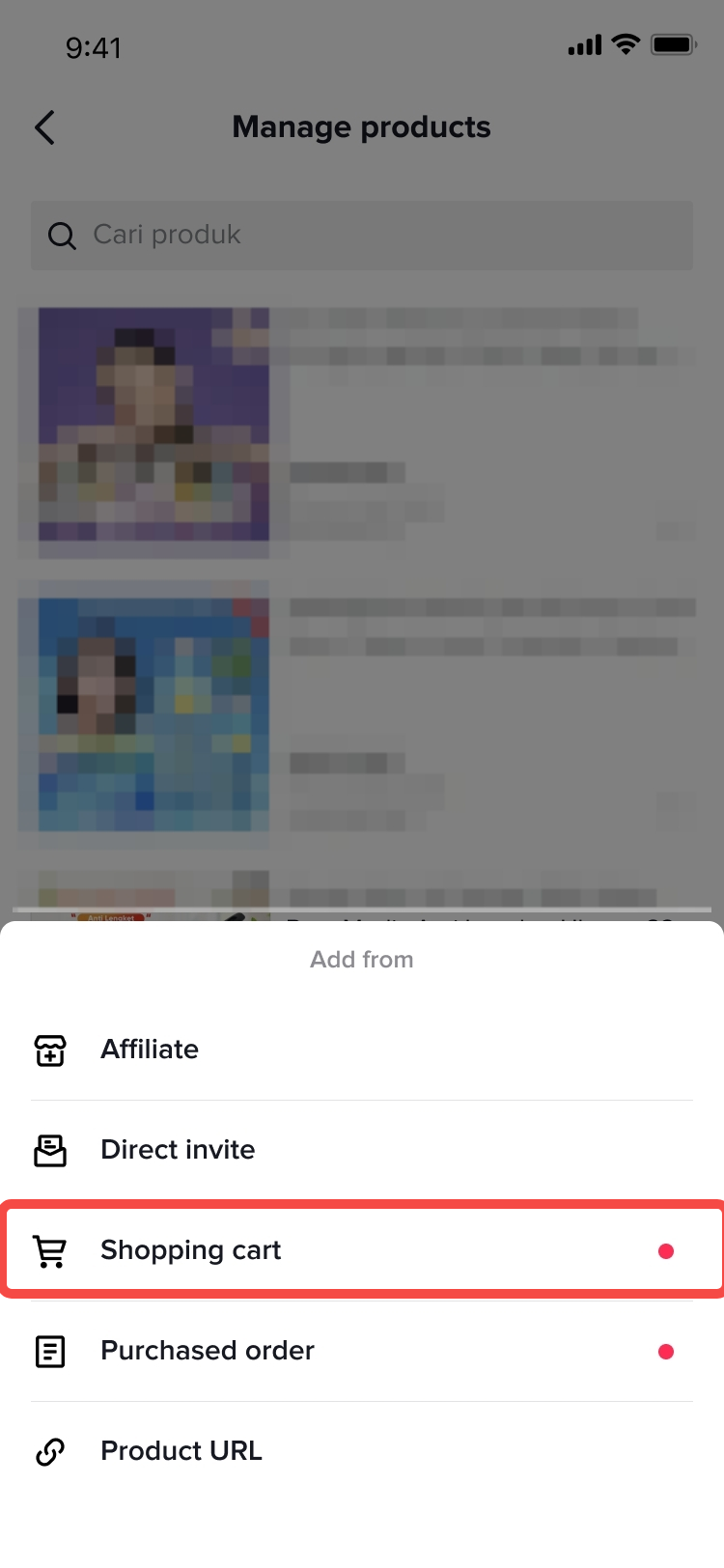The width and height of the screenshot is (724, 1568).
Task: Tap the back arrow icon
Action: [x=43, y=126]
